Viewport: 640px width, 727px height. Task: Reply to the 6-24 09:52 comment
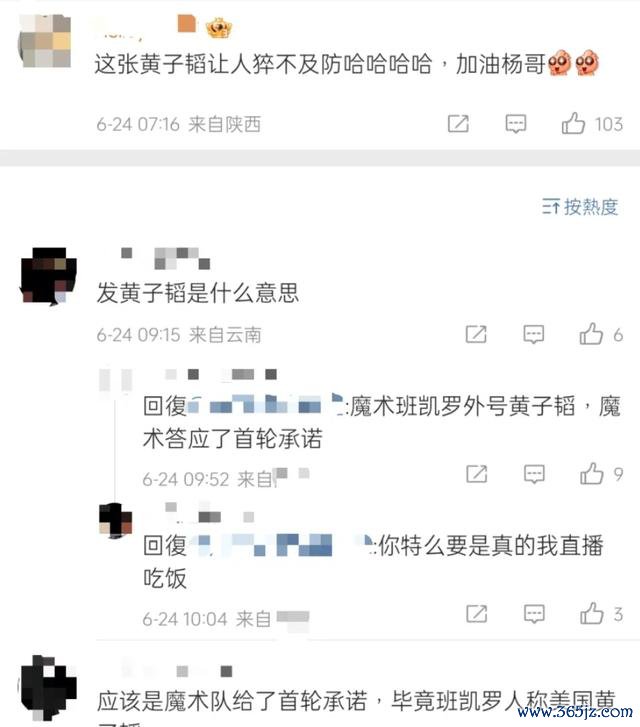535,473
